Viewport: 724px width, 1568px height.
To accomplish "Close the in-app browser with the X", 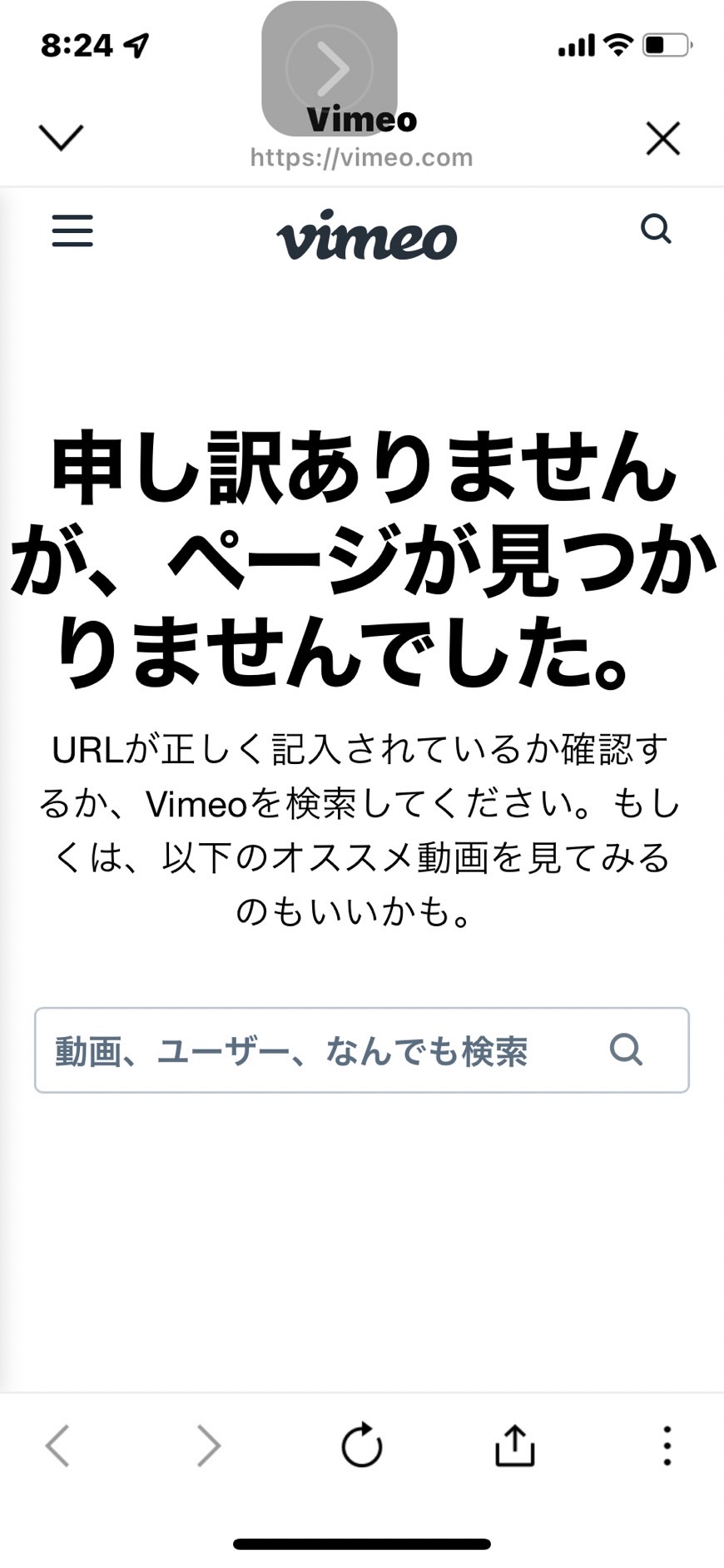I will tap(663, 138).
